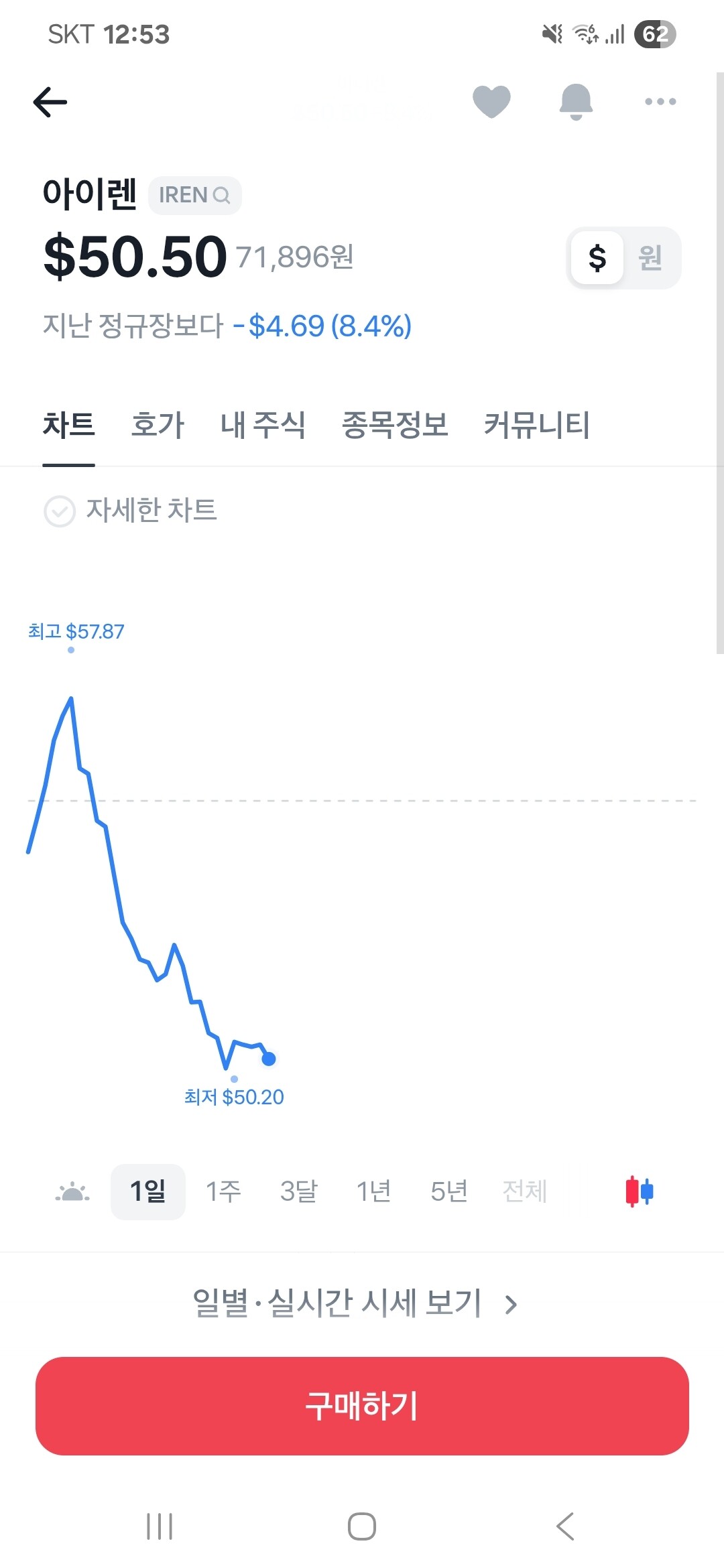Open the price alert bell
This screenshot has height=1568, width=724.
tap(576, 102)
